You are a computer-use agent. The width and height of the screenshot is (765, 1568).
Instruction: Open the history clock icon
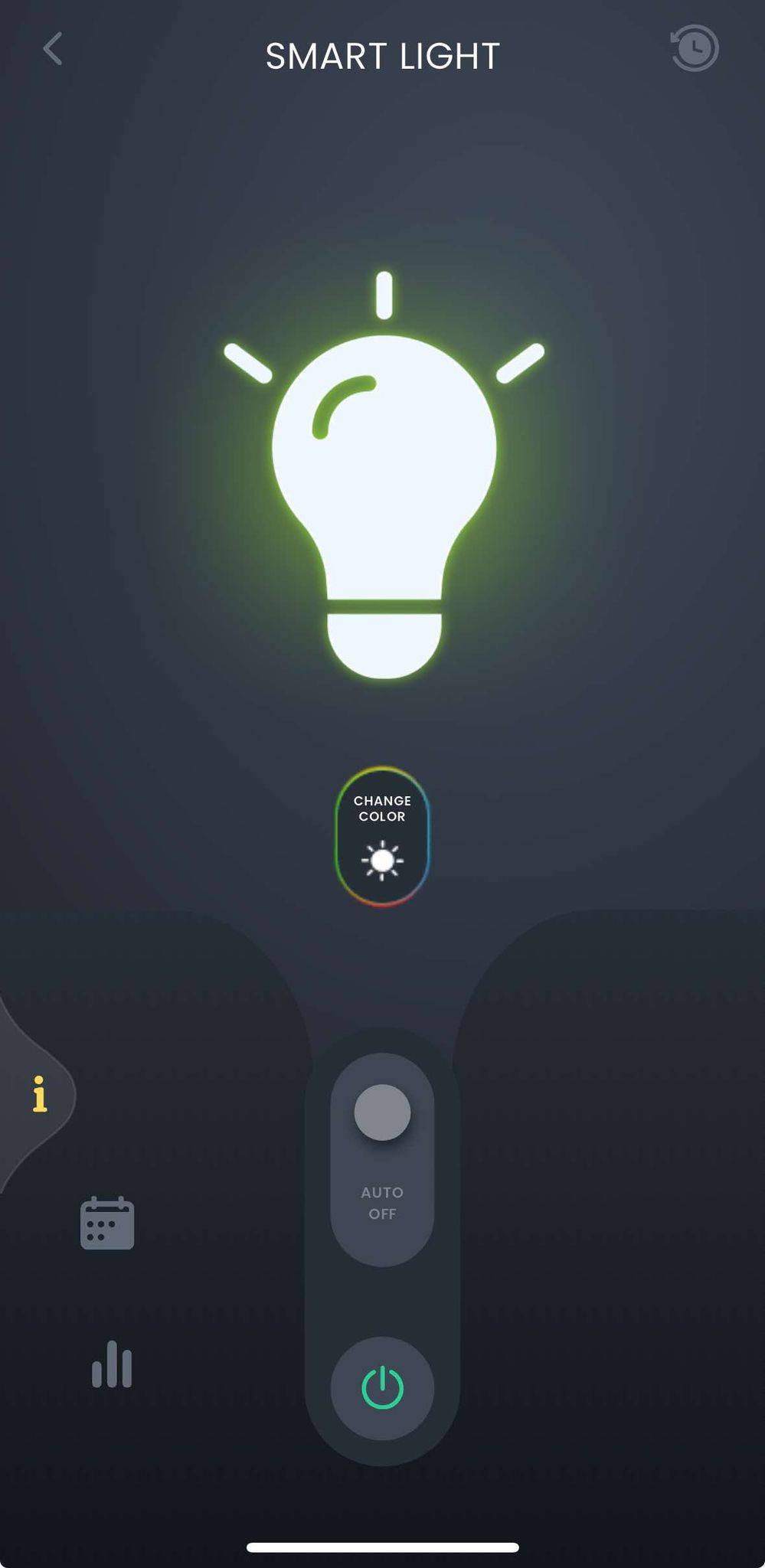(695, 48)
